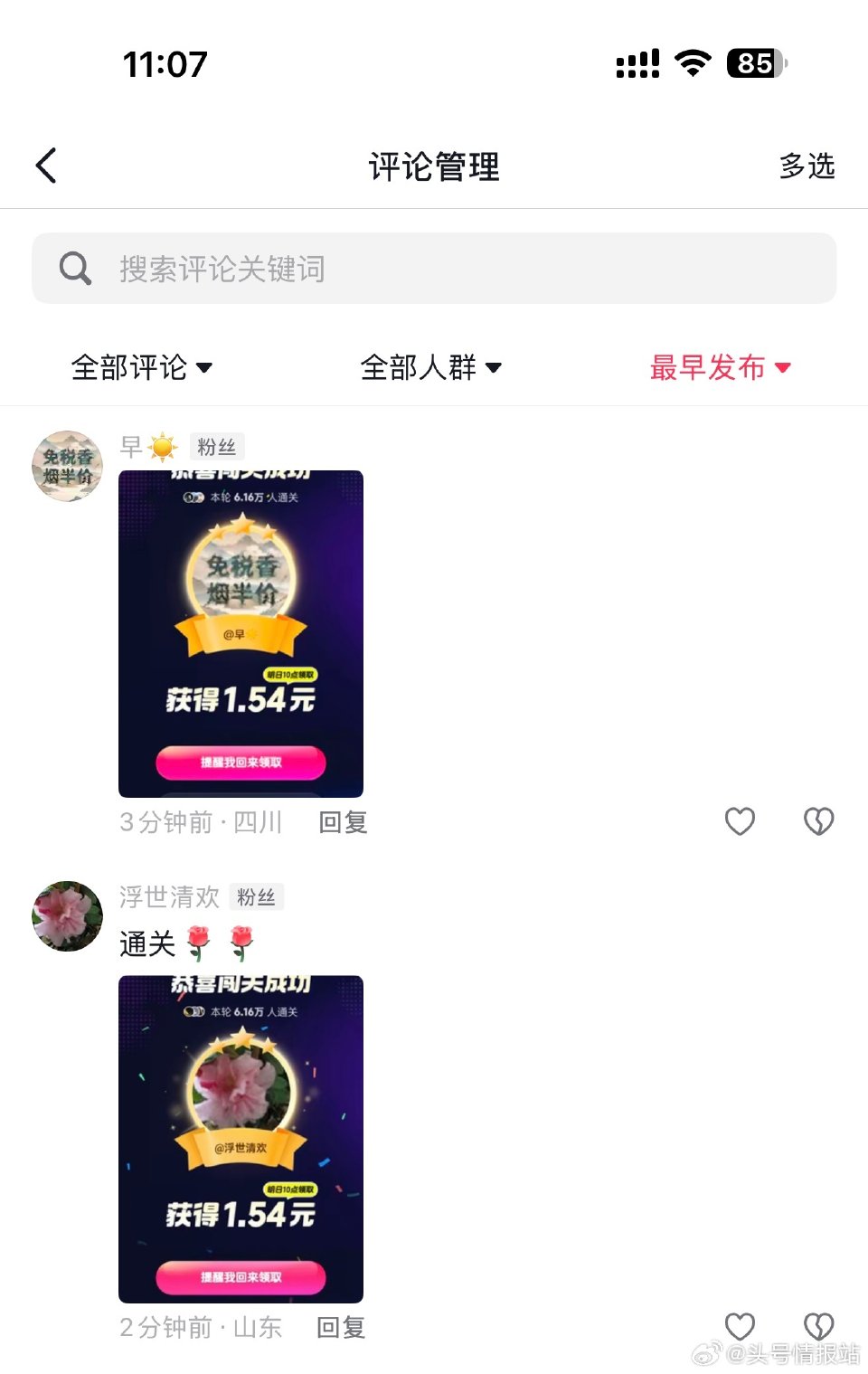Screen dimensions: 868x1374
Task: Expand the 最早发布 sort dropdown
Action: [x=719, y=368]
